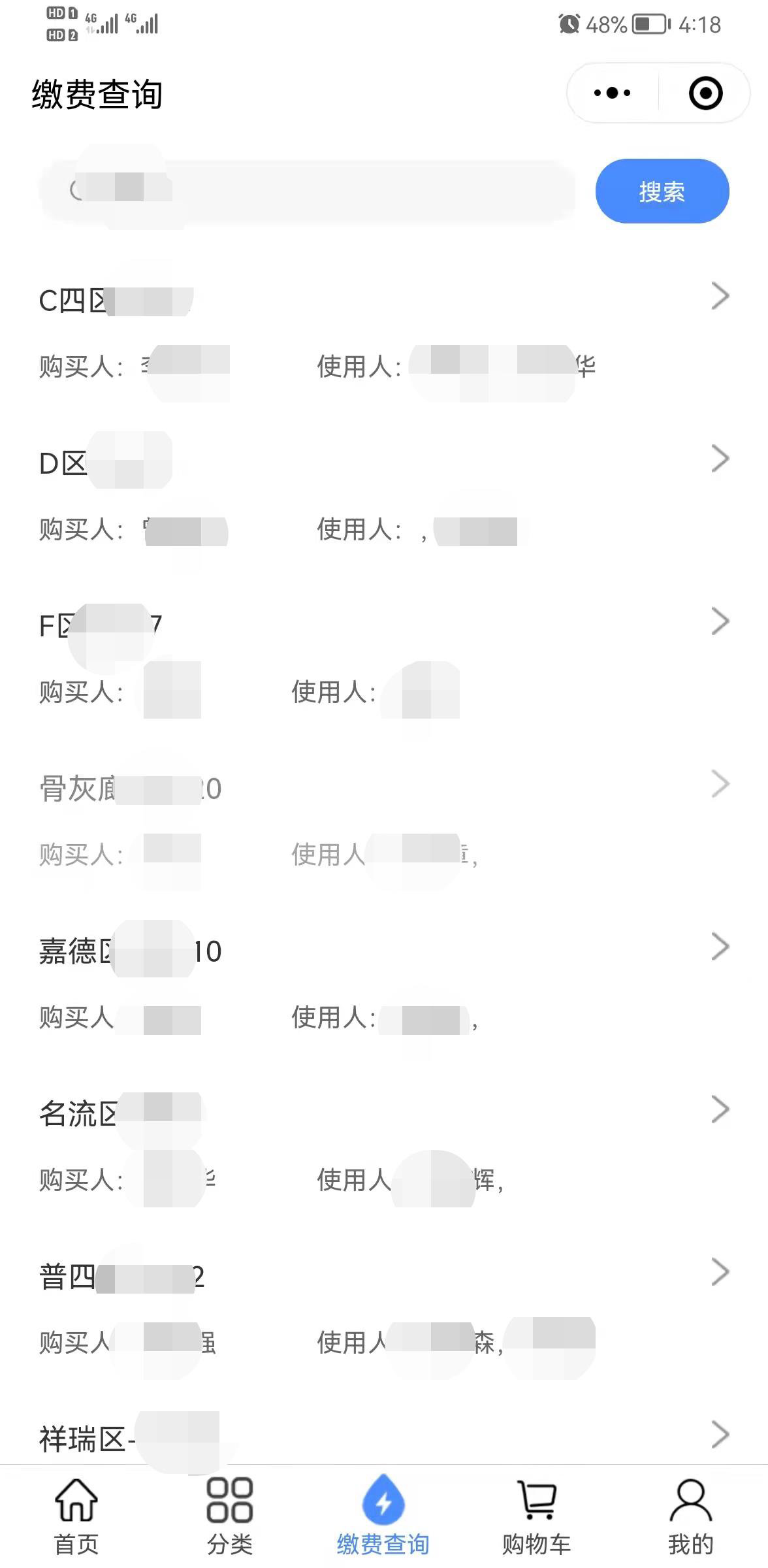
Task: Go to the 首页 tab
Action: point(76,1517)
